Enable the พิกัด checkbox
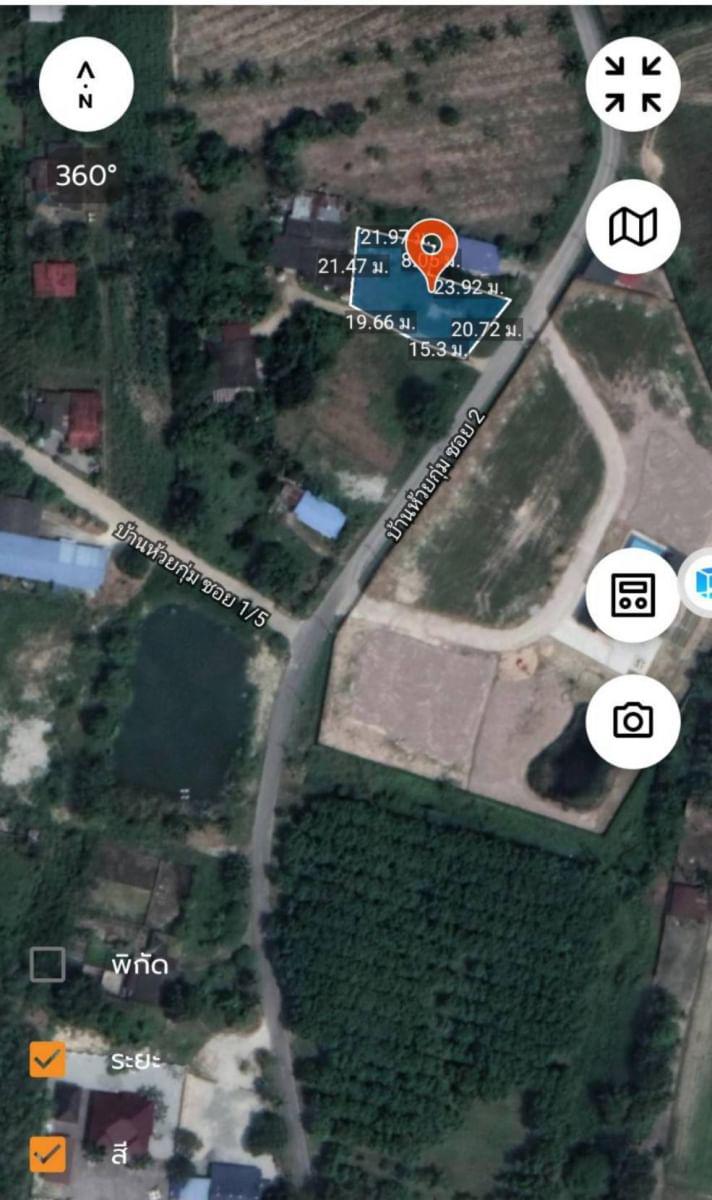712x1200 pixels. (47, 965)
